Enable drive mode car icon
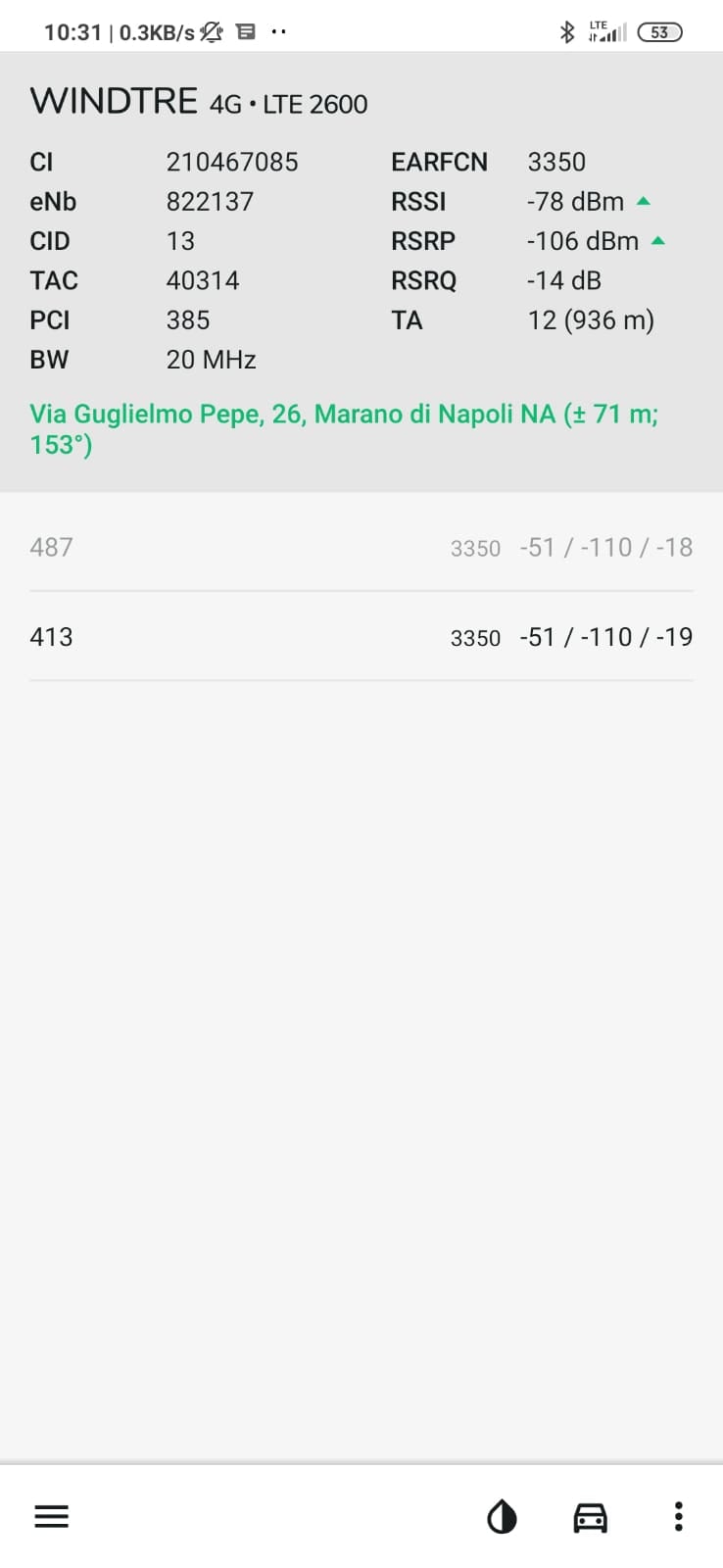Viewport: 723px width, 1568px height. point(590,1517)
